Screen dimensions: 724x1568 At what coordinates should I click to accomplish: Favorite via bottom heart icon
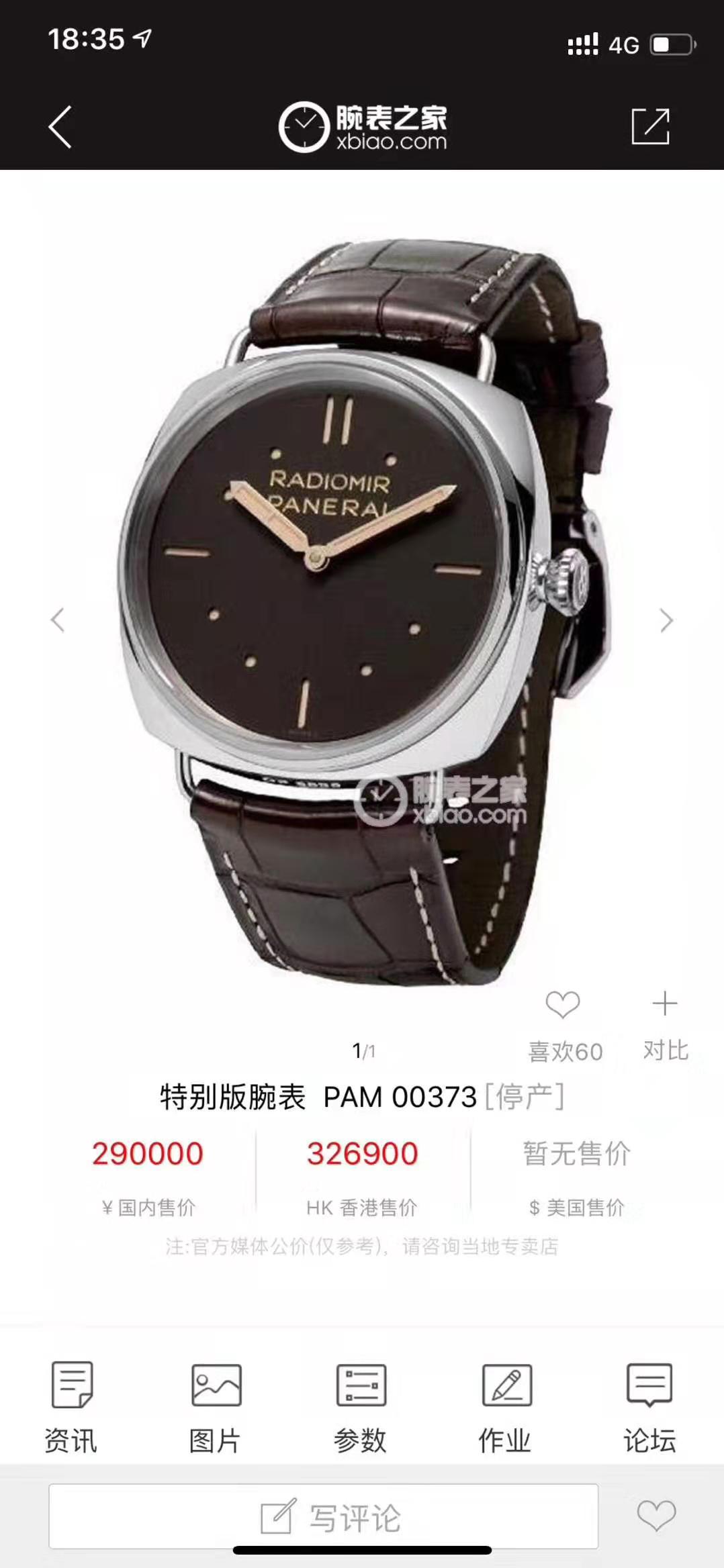655,1515
